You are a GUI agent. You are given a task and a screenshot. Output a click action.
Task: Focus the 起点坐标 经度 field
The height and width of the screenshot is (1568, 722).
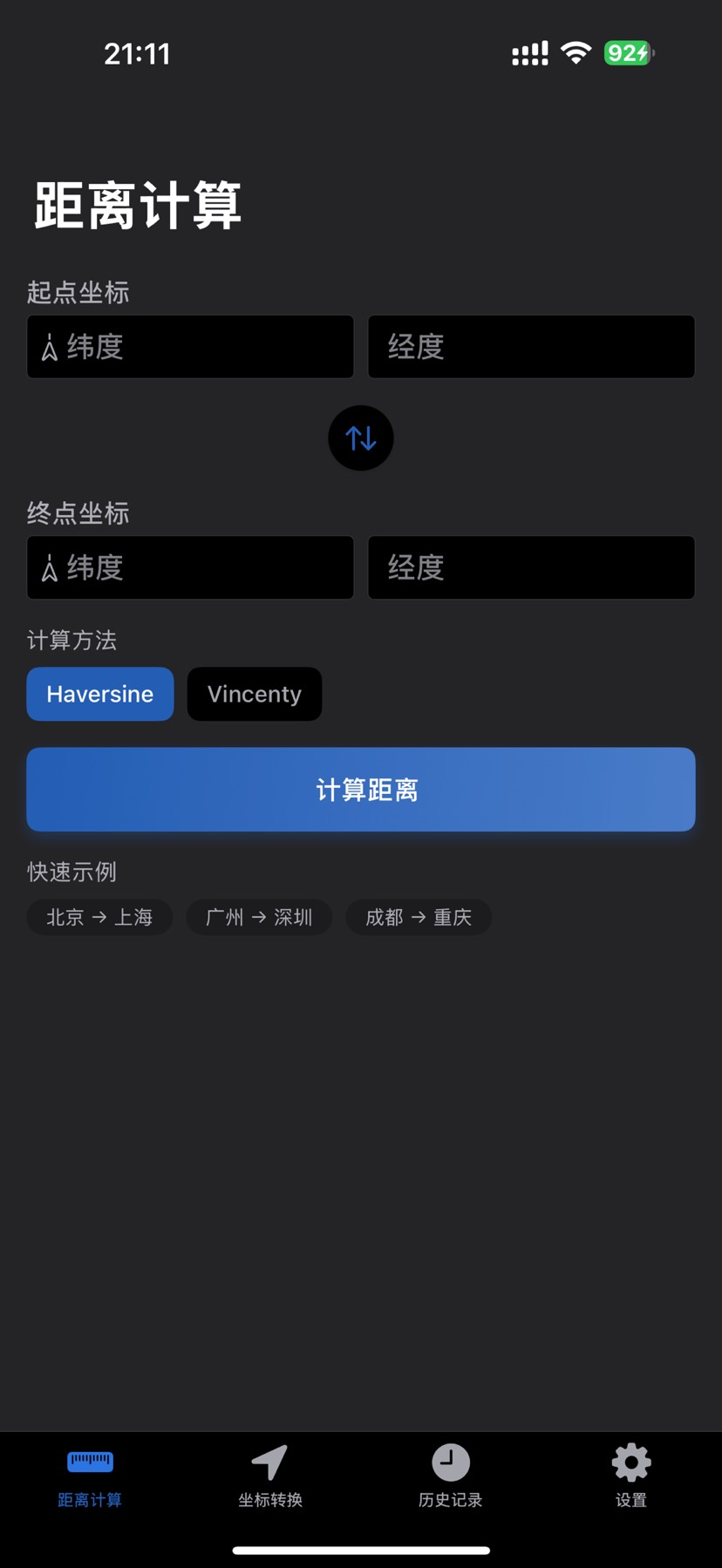pyautogui.click(x=531, y=347)
